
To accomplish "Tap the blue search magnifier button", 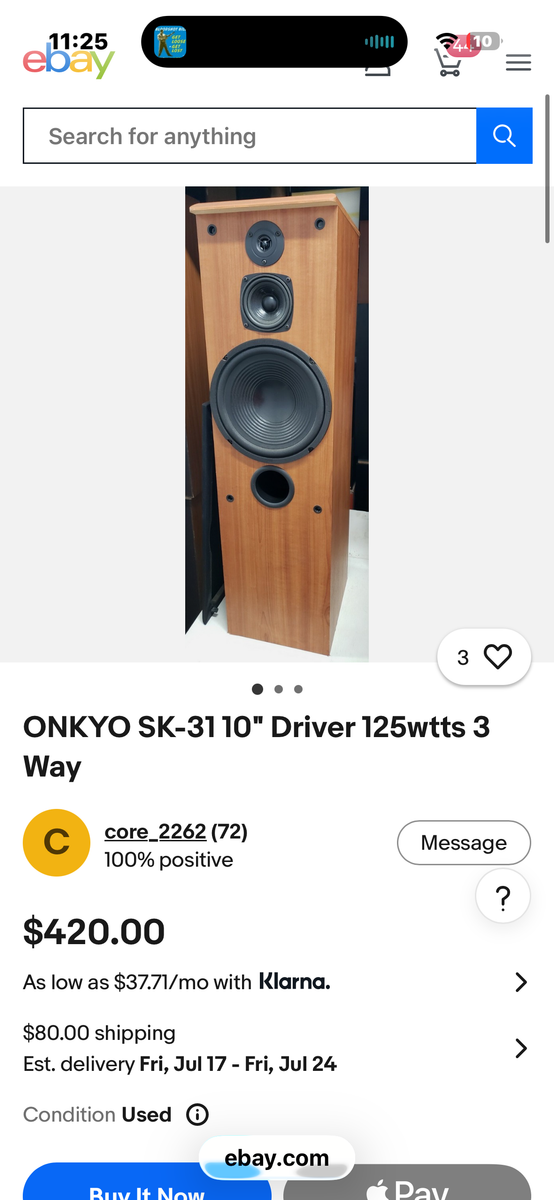I will pos(504,136).
